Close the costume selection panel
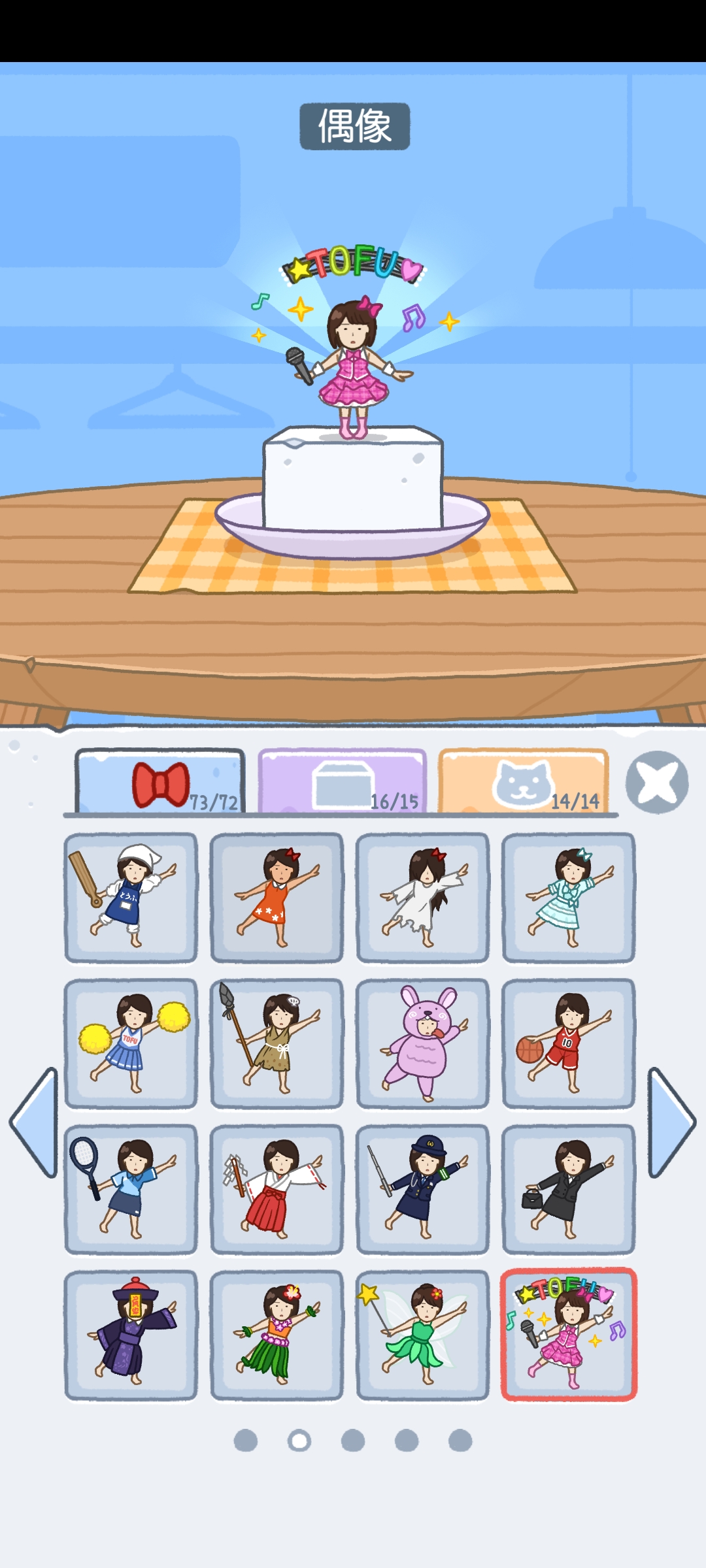The image size is (706, 1568). click(x=657, y=781)
